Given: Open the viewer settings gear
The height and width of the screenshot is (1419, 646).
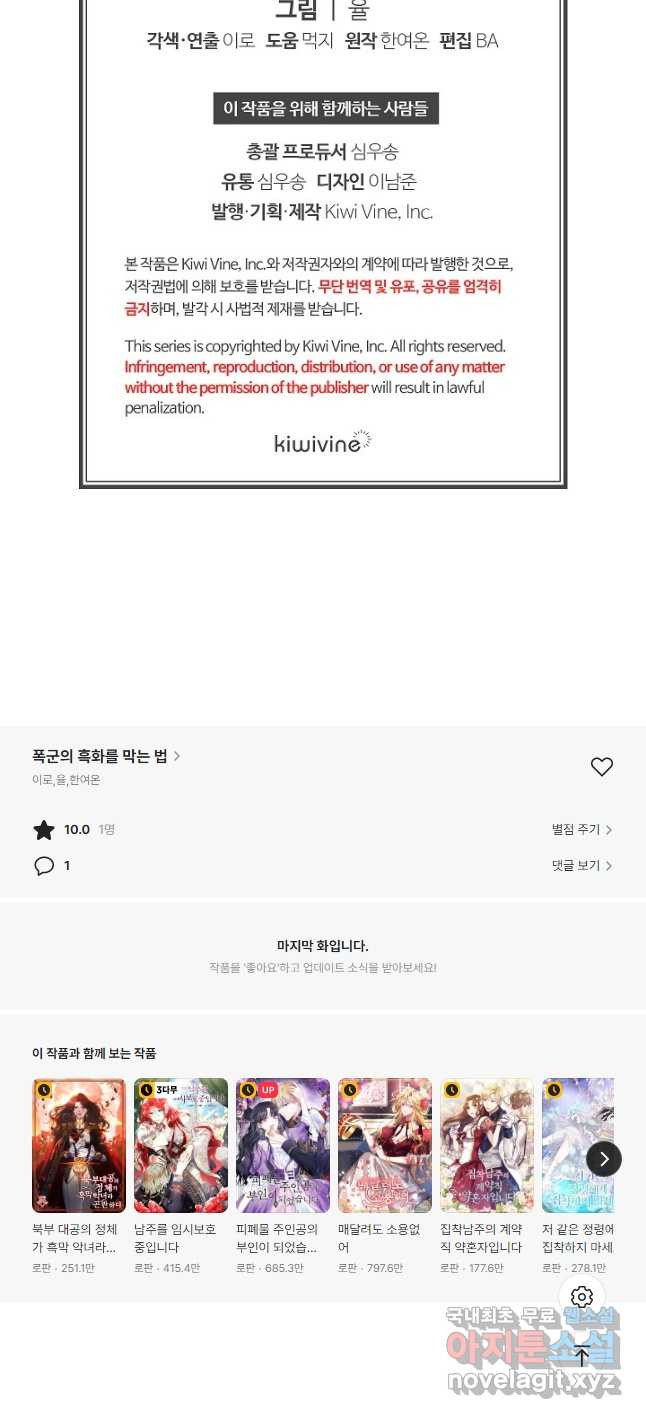Looking at the screenshot, I should point(582,1298).
